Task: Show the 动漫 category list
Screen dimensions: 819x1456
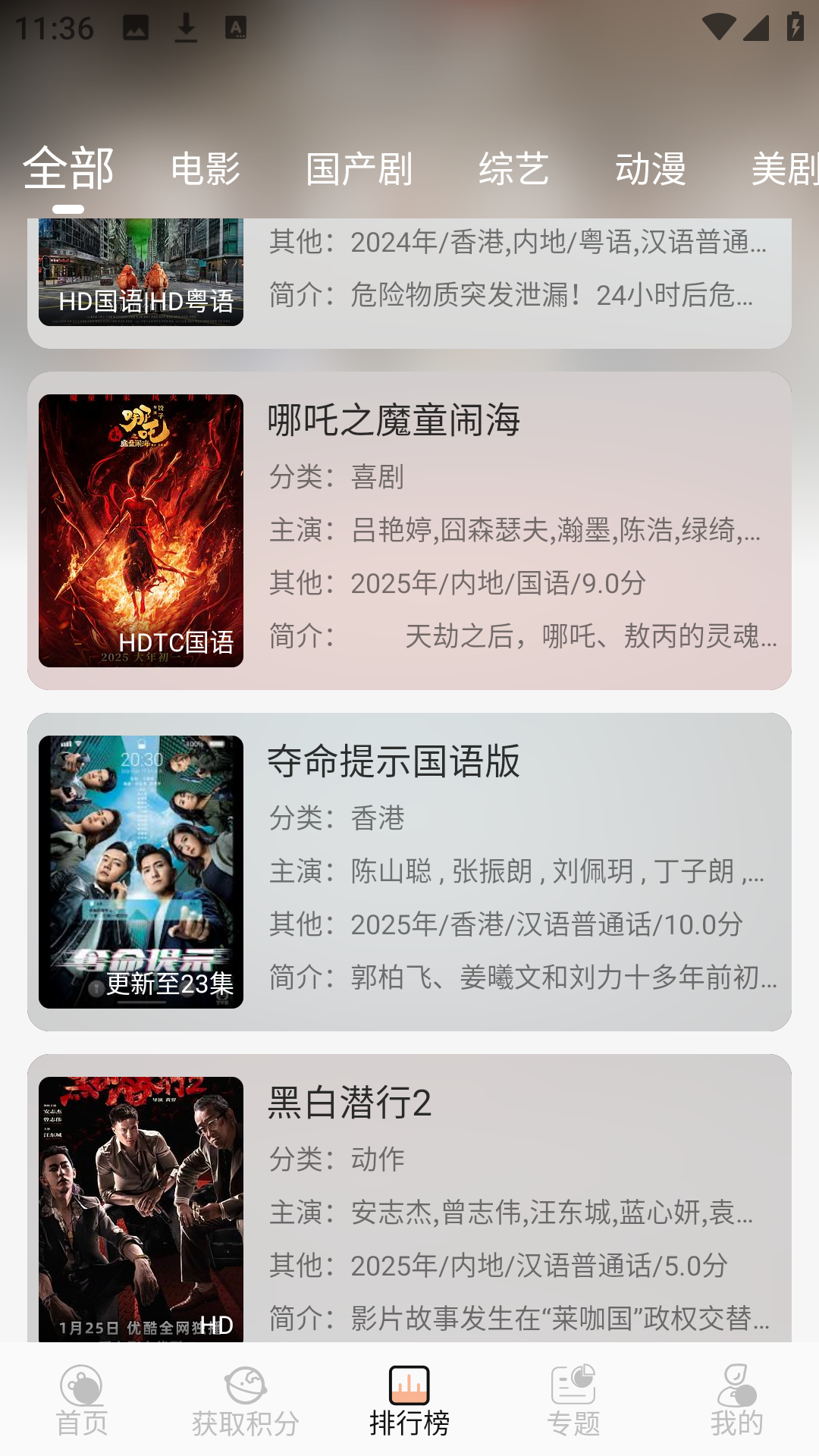Action: (651, 168)
